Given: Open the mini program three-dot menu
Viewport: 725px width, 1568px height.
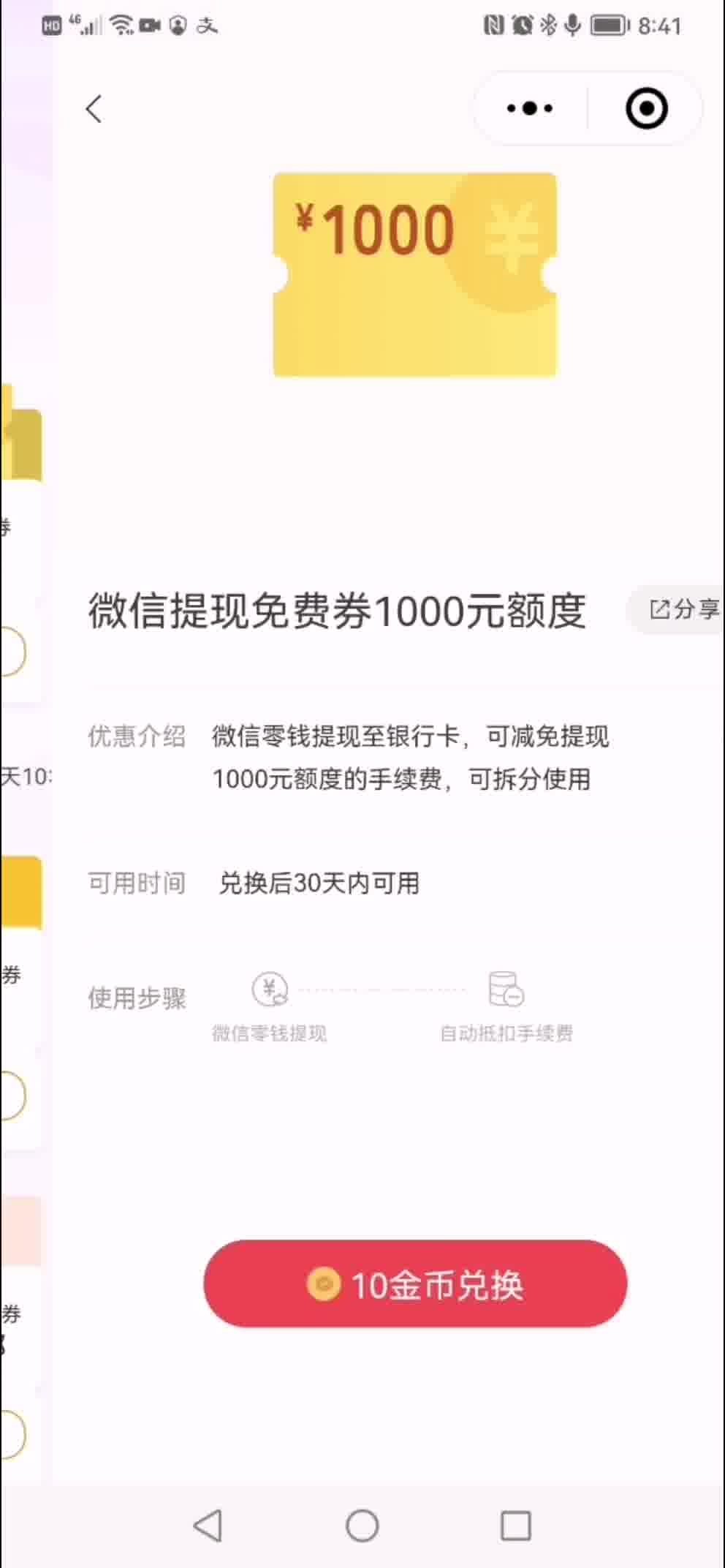Looking at the screenshot, I should 530,108.
